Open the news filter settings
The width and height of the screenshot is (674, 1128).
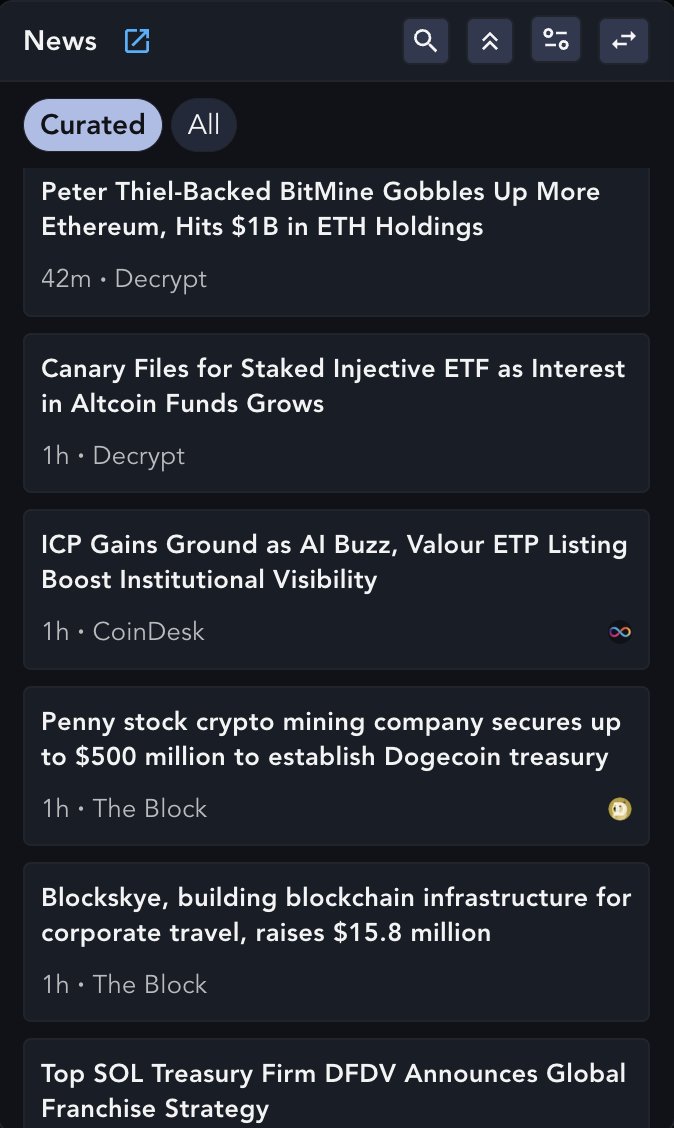(x=556, y=40)
